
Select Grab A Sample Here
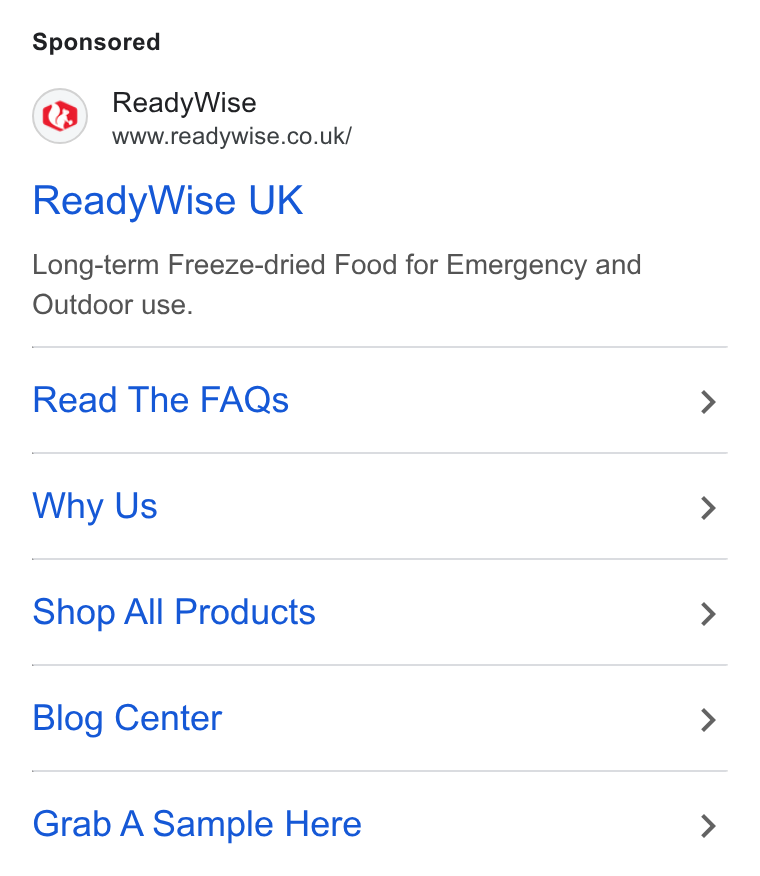tap(379, 824)
